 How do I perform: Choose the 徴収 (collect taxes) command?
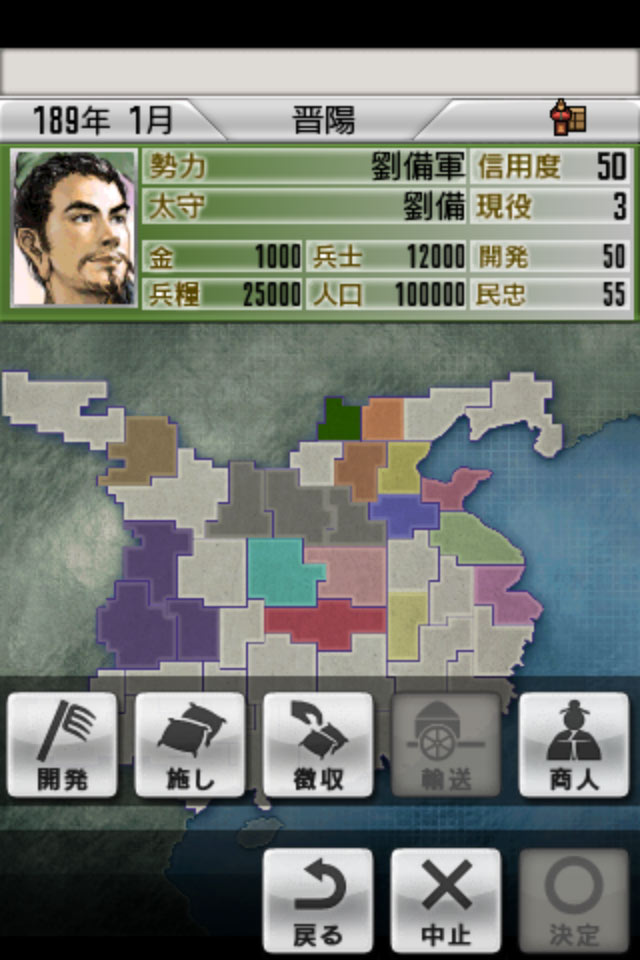318,745
